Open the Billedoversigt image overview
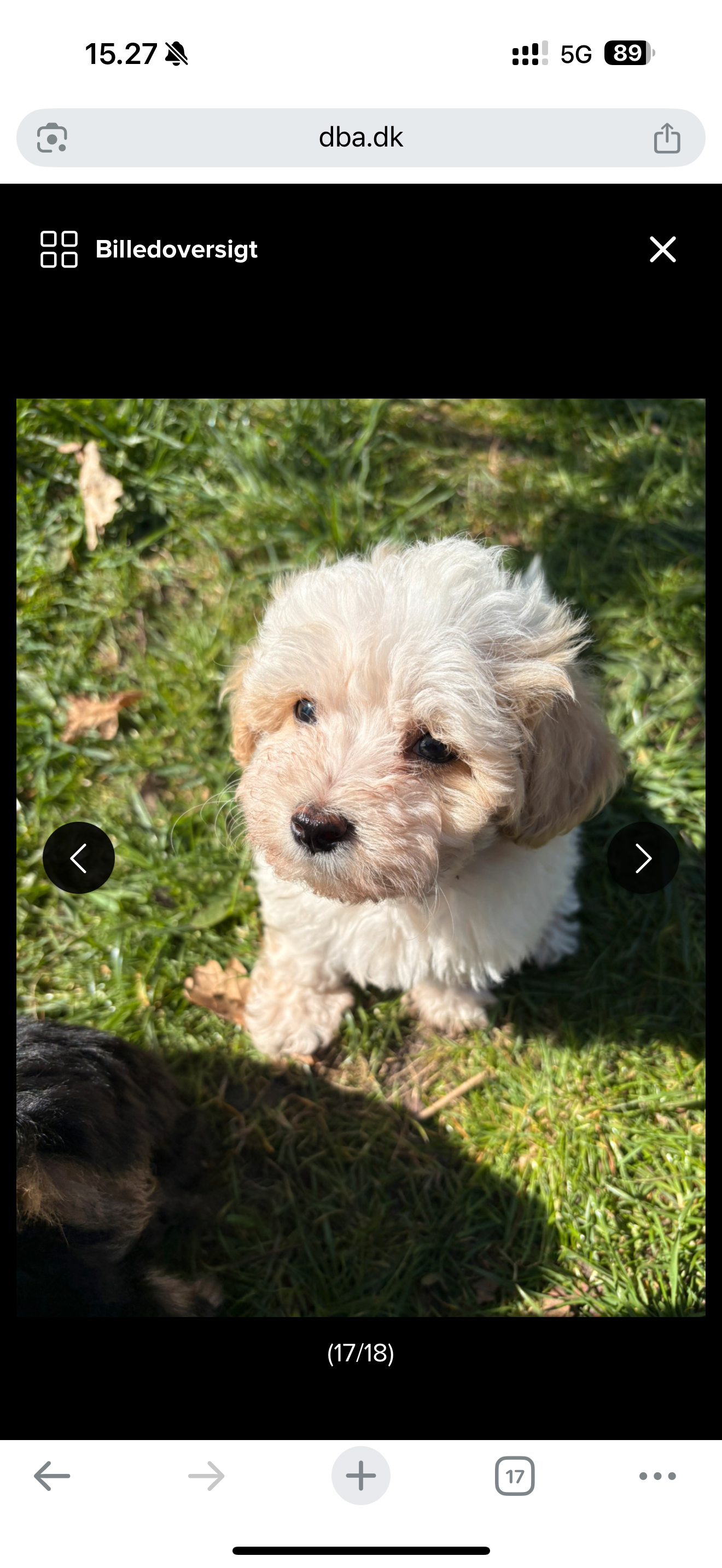Viewport: 722px width, 1568px height. click(149, 249)
